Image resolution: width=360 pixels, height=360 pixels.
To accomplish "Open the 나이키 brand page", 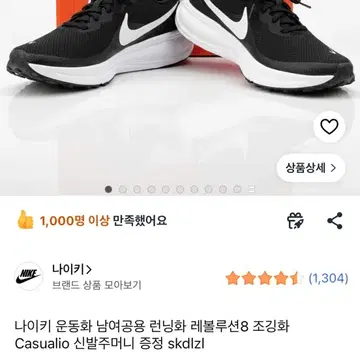I will click(72, 269).
